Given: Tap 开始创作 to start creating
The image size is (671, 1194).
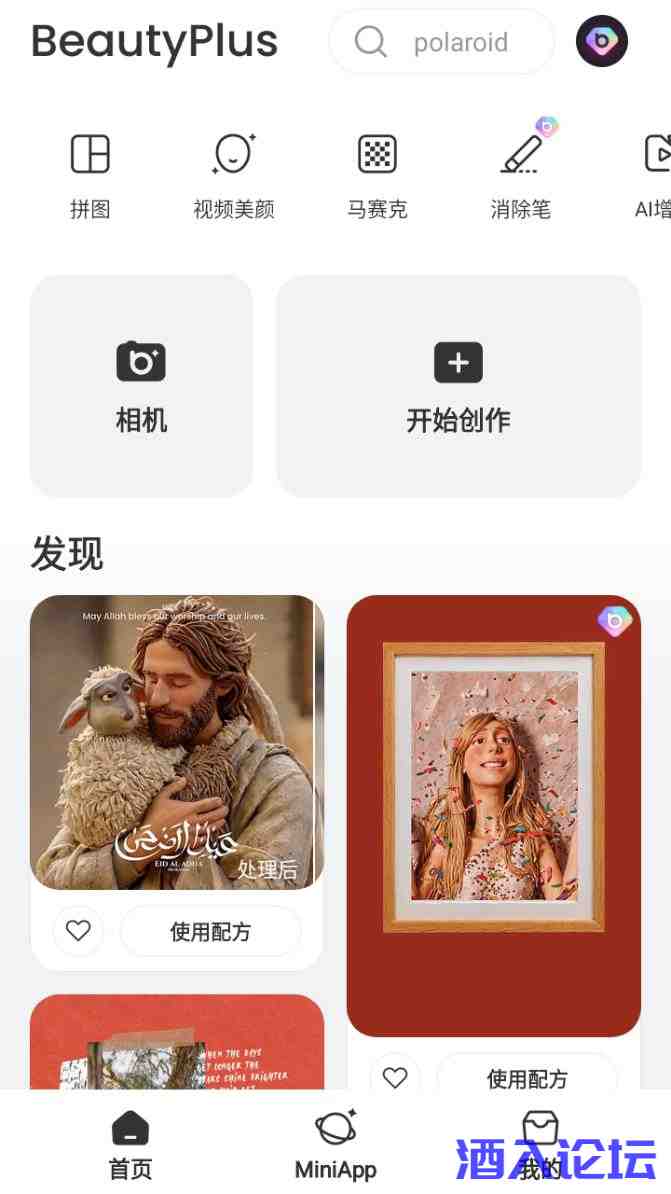Looking at the screenshot, I should pos(458,386).
